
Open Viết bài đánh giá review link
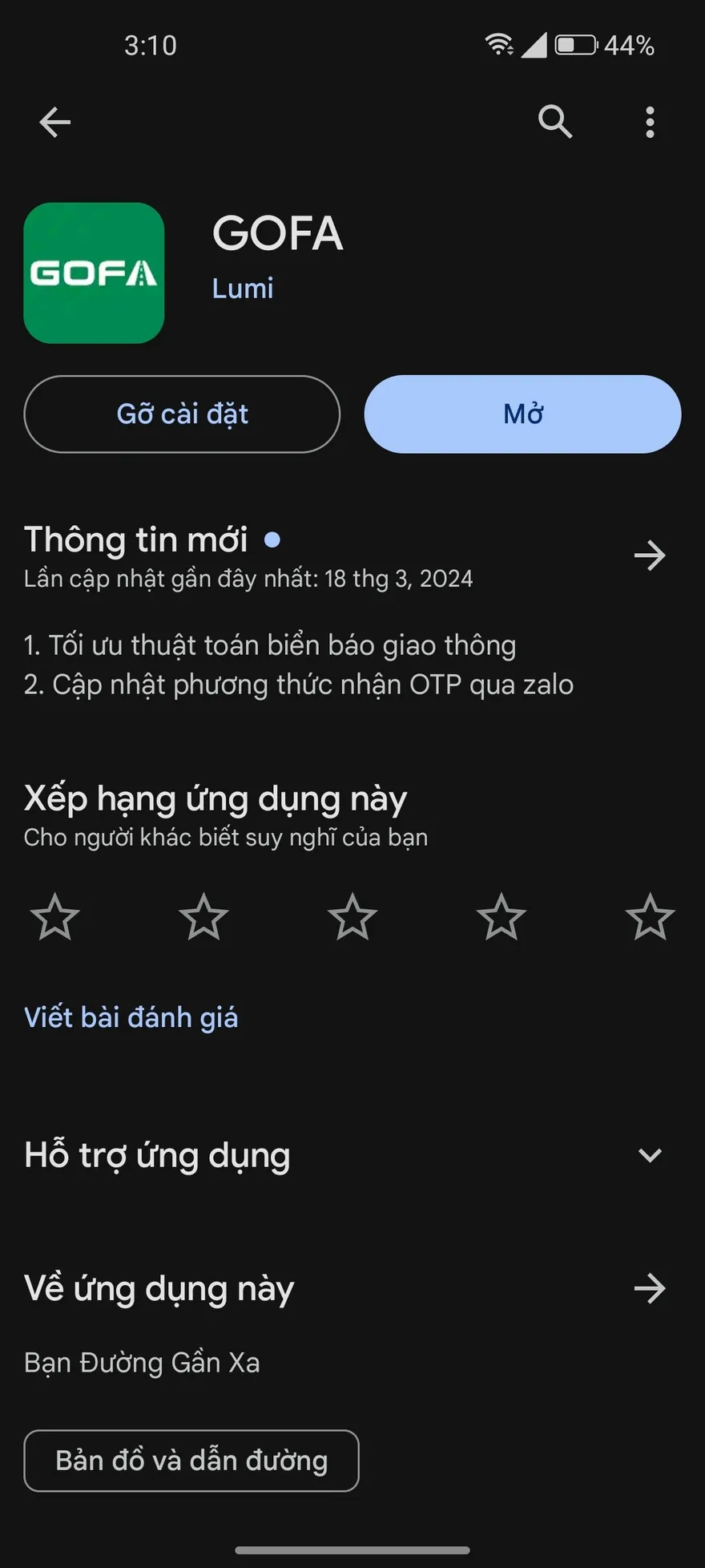(x=131, y=1016)
